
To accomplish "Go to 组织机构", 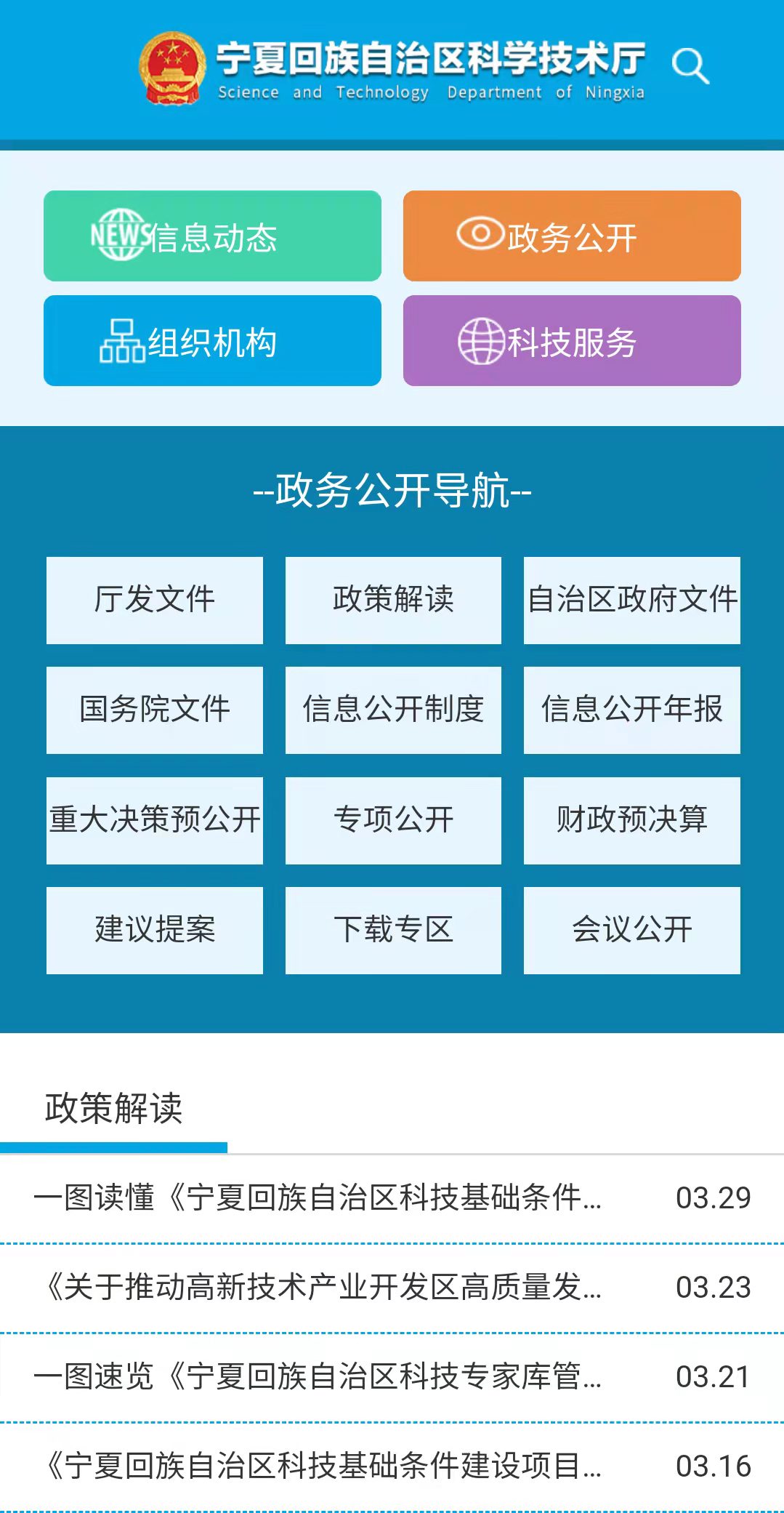I will point(212,341).
